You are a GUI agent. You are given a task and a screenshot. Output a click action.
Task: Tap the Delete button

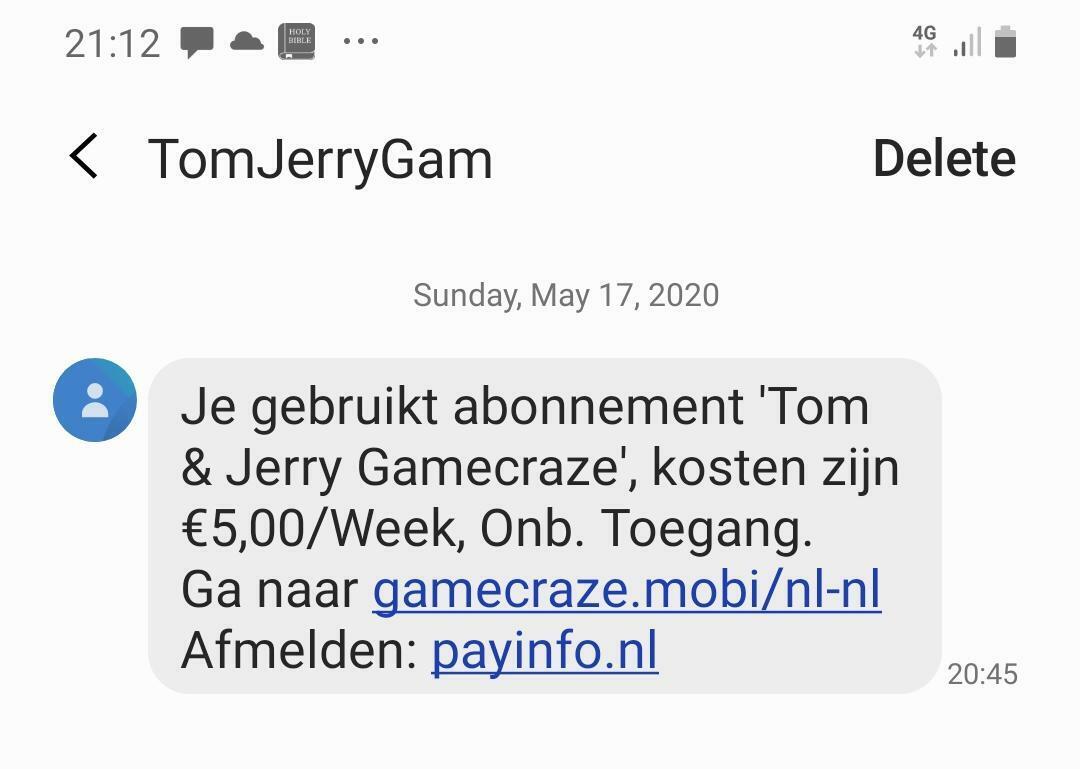(x=943, y=159)
